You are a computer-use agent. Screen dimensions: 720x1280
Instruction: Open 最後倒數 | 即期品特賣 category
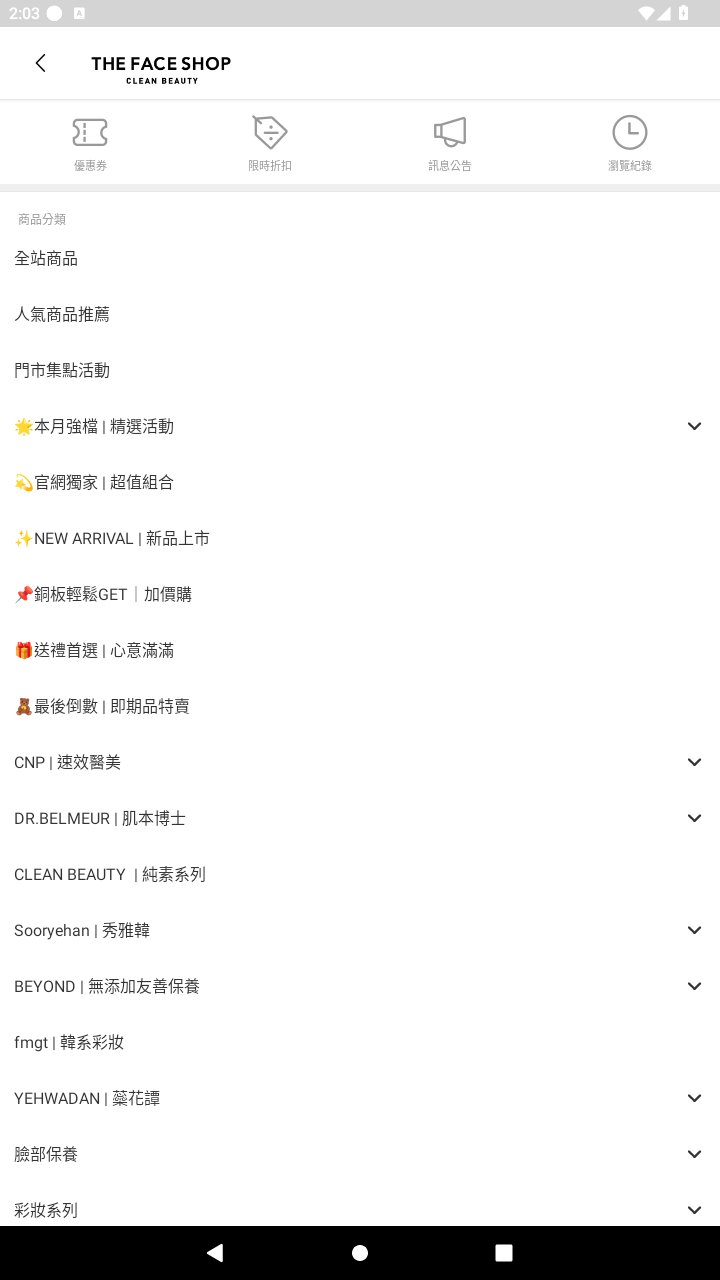[x=102, y=707]
